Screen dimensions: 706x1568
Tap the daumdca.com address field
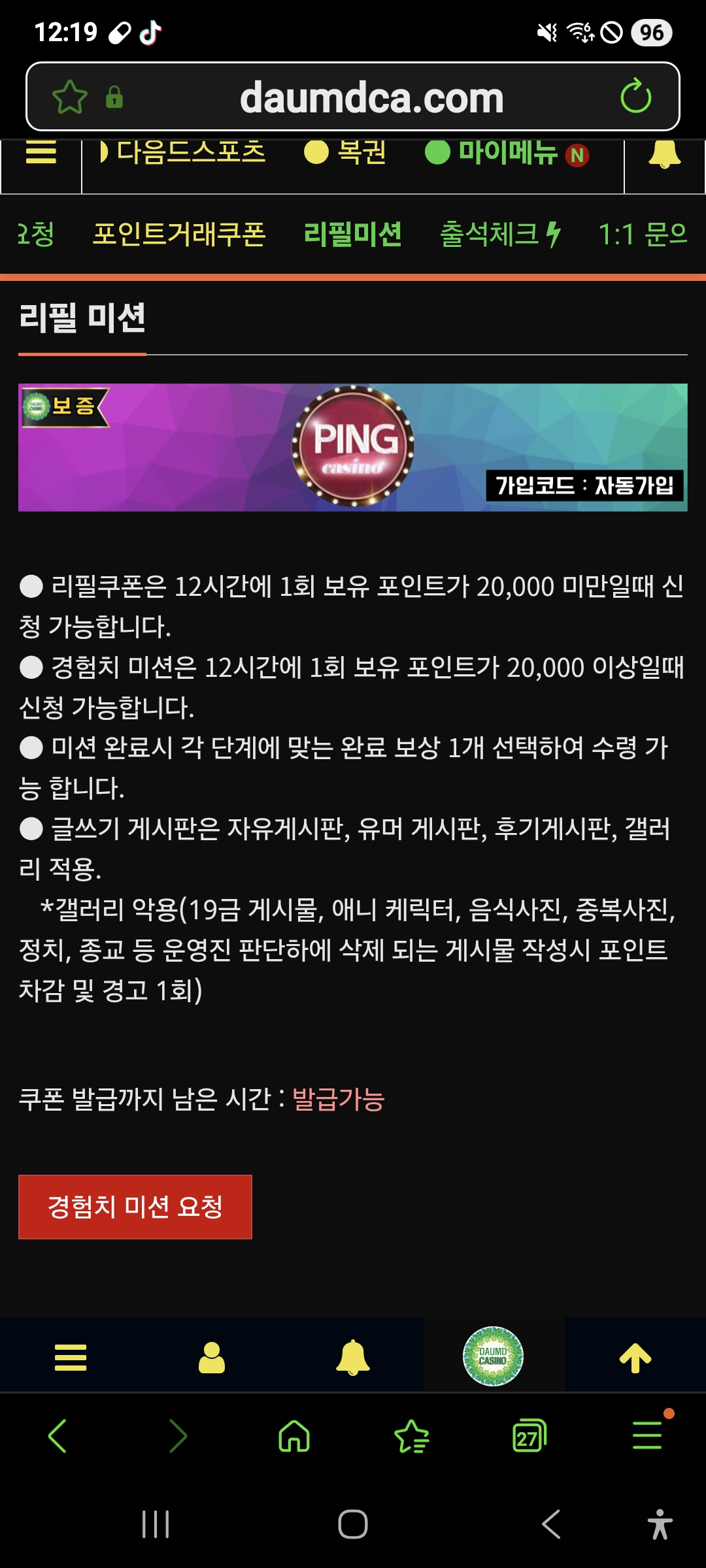[371, 97]
